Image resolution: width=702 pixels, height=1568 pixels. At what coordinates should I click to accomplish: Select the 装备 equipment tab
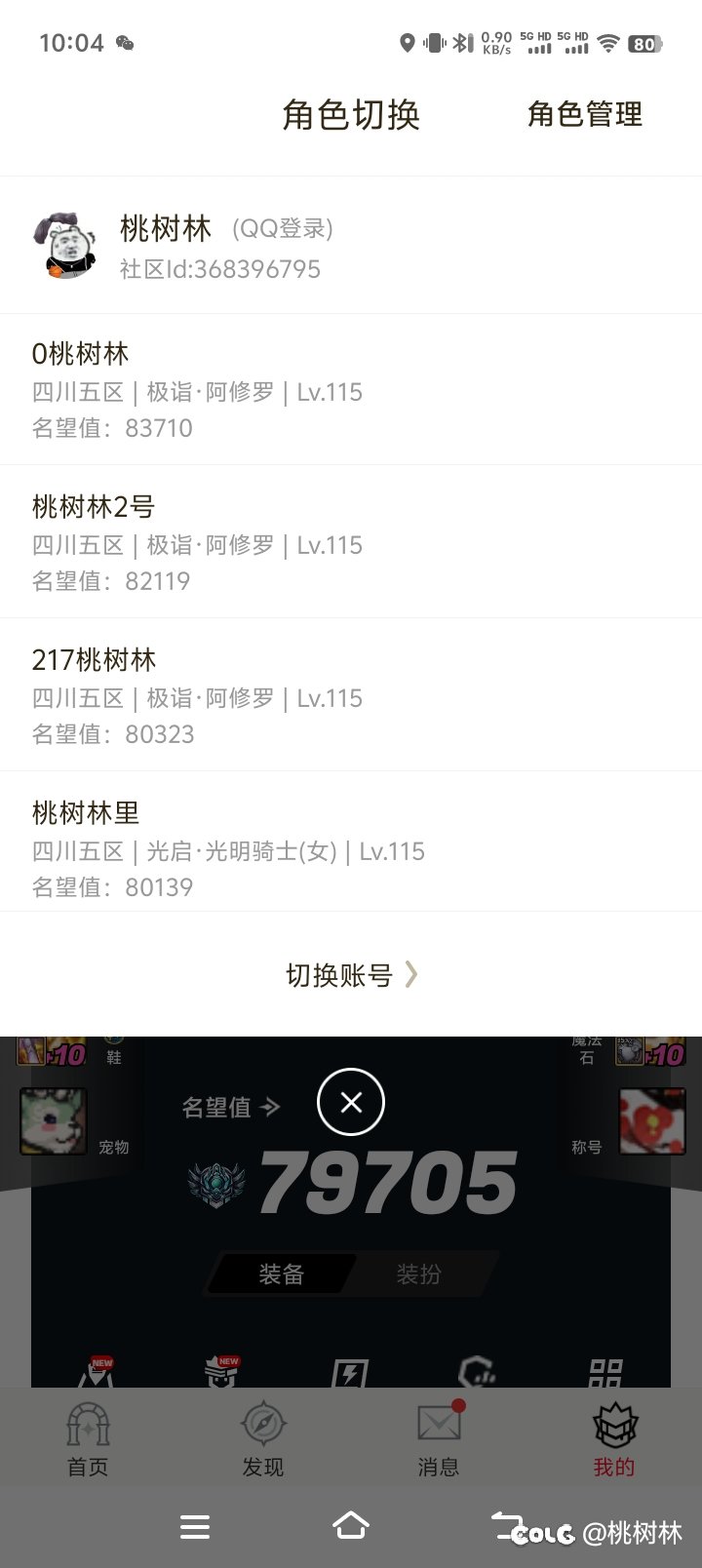point(284,1274)
